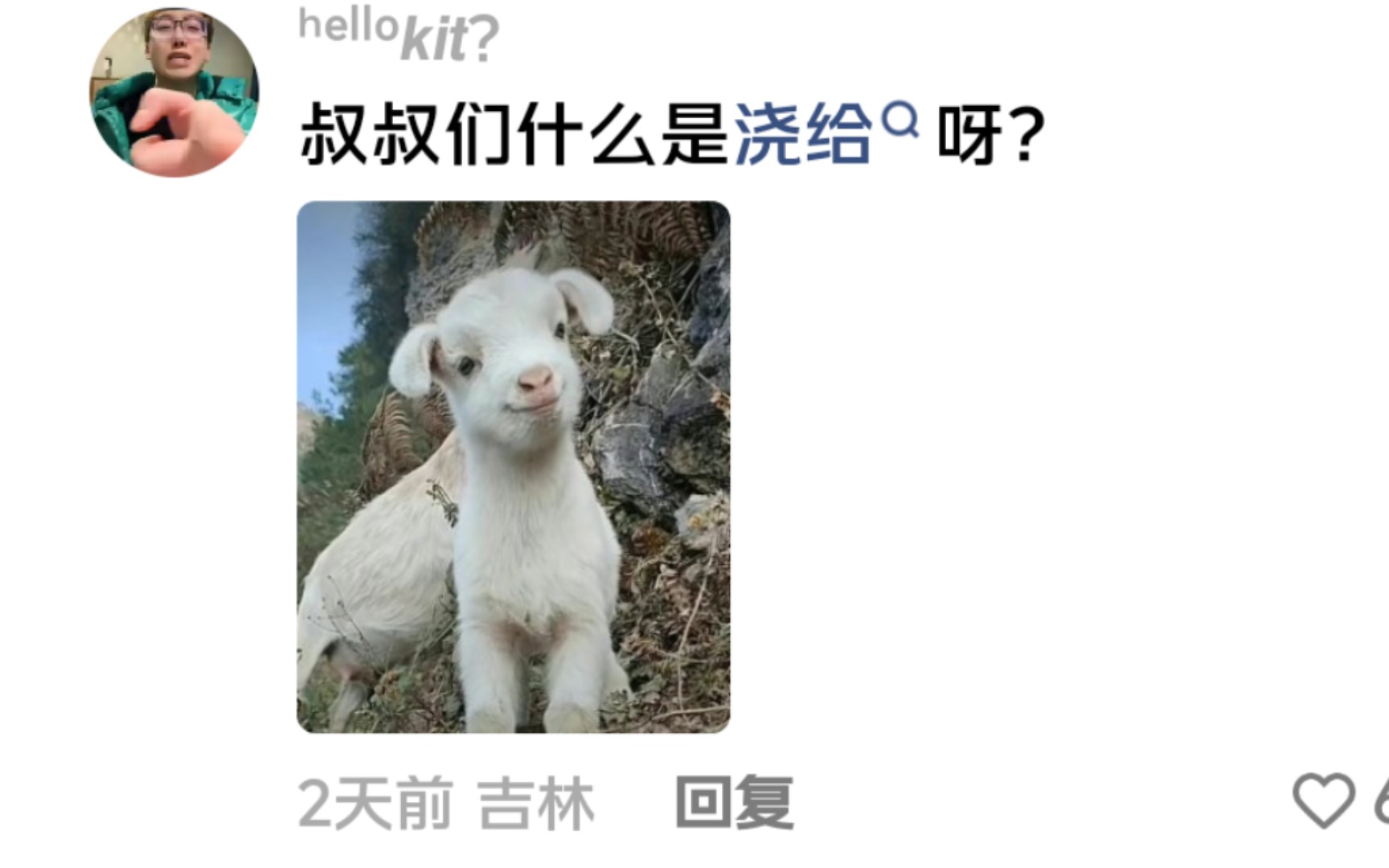Like this comment with the heart
Image resolution: width=1389 pixels, height=868 pixels.
(x=1323, y=800)
